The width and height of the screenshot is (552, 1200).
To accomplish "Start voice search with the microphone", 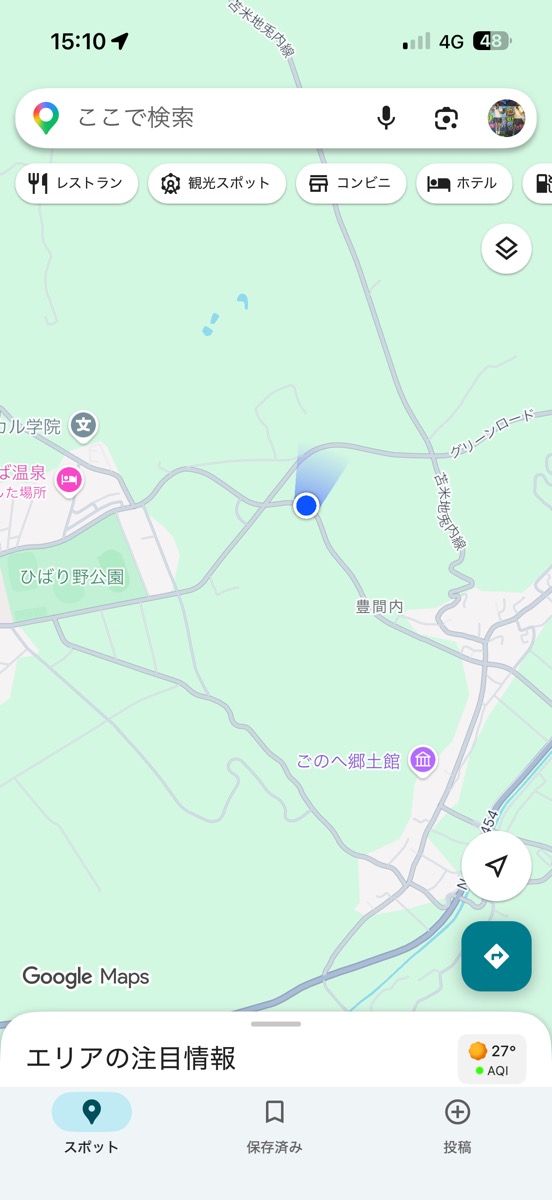I will pos(386,118).
